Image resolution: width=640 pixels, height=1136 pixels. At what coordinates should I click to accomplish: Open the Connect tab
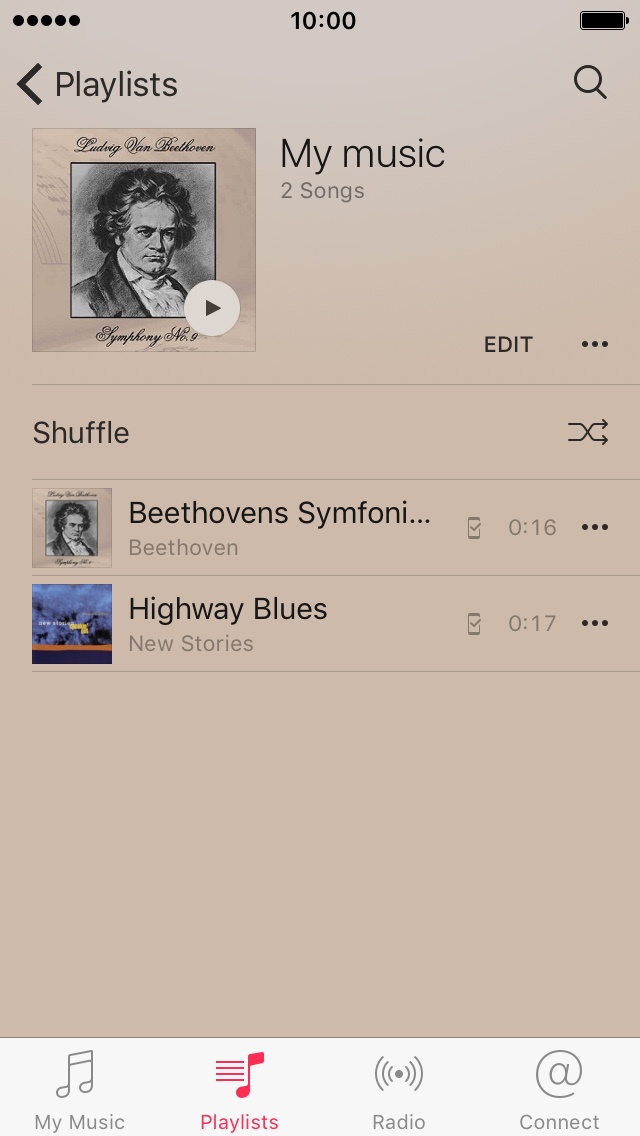(559, 1089)
